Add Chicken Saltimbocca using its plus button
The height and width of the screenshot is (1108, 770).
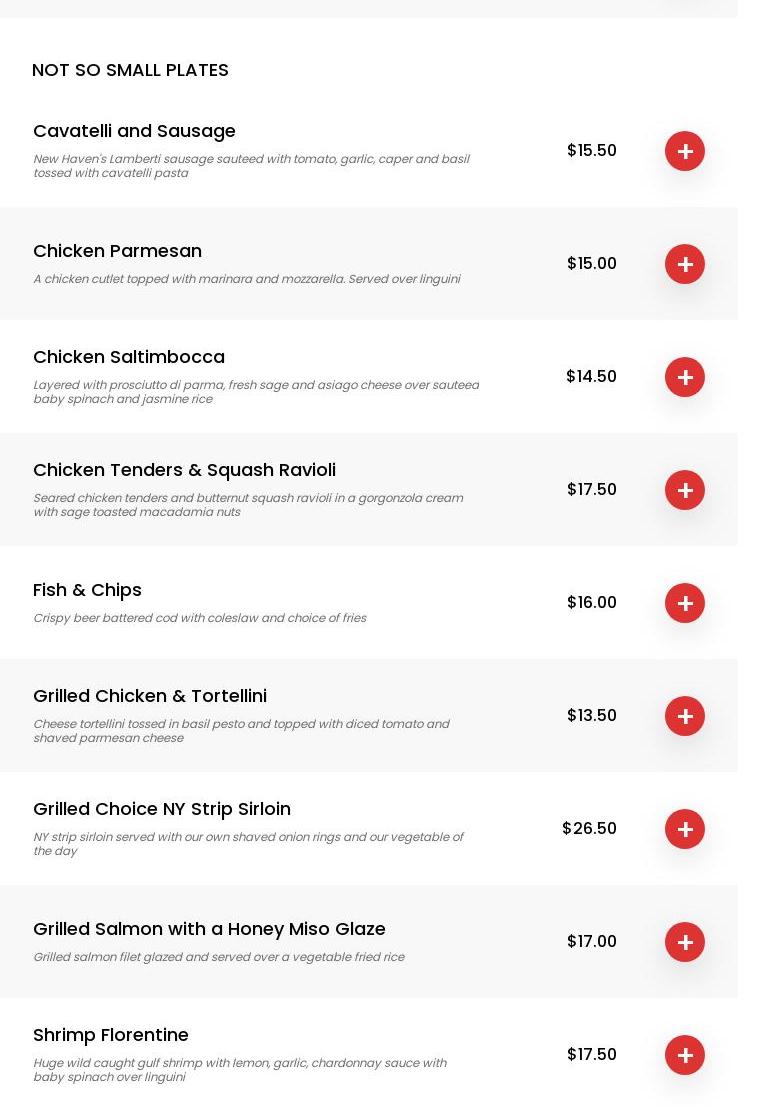click(x=685, y=377)
